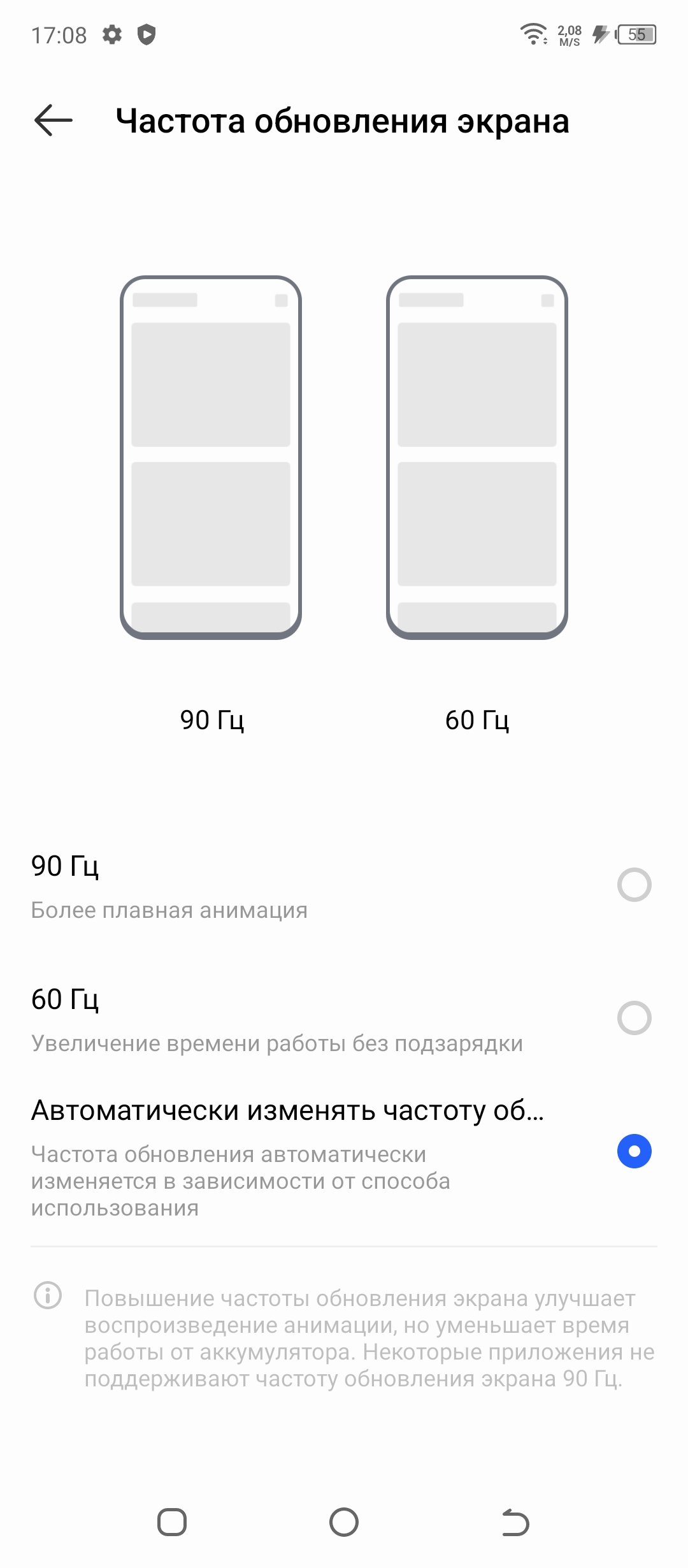
Task: Go to home screen via navigation bar
Action: pyautogui.click(x=344, y=1522)
